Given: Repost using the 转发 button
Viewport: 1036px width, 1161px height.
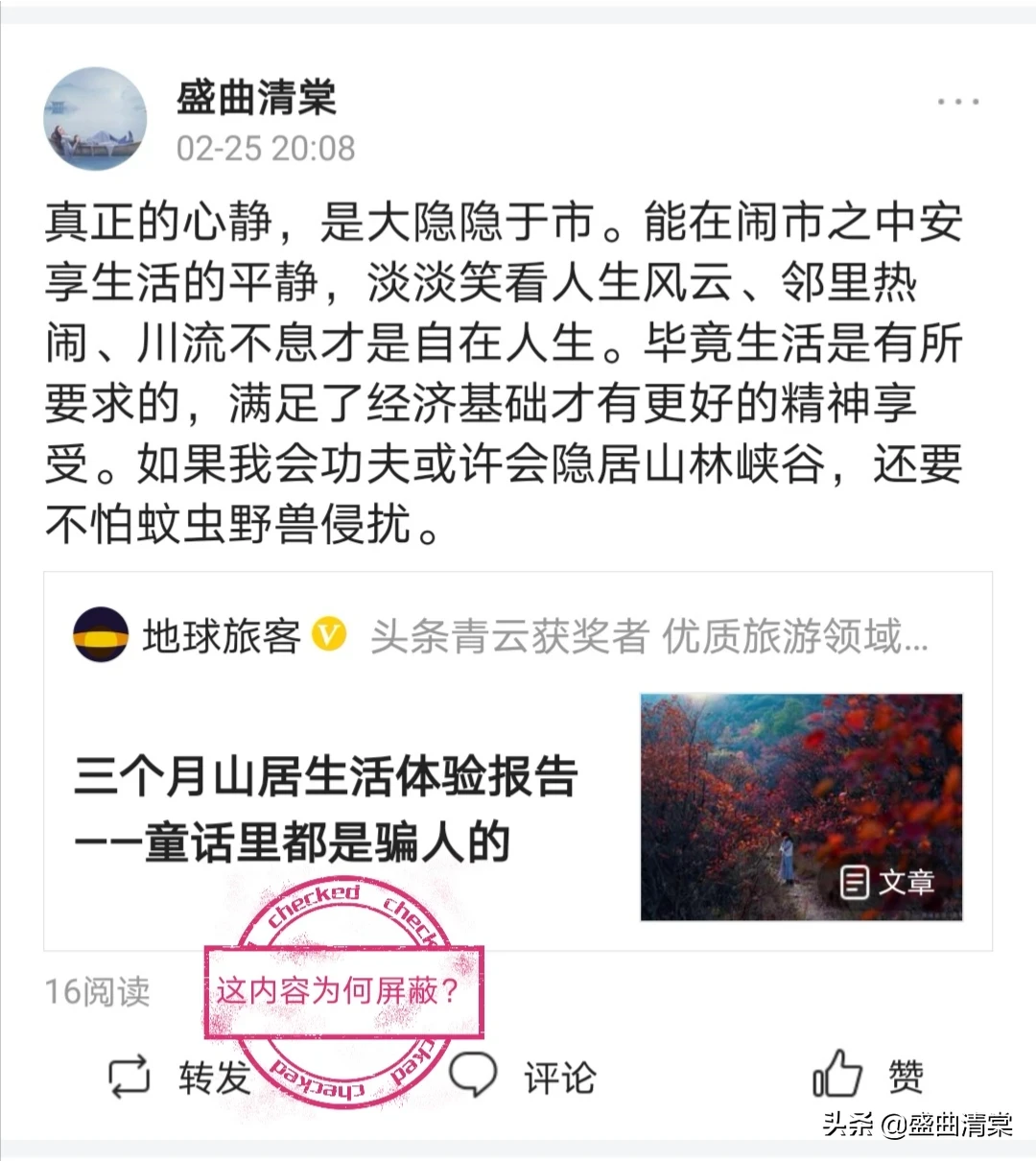Looking at the screenshot, I should [x=179, y=1077].
